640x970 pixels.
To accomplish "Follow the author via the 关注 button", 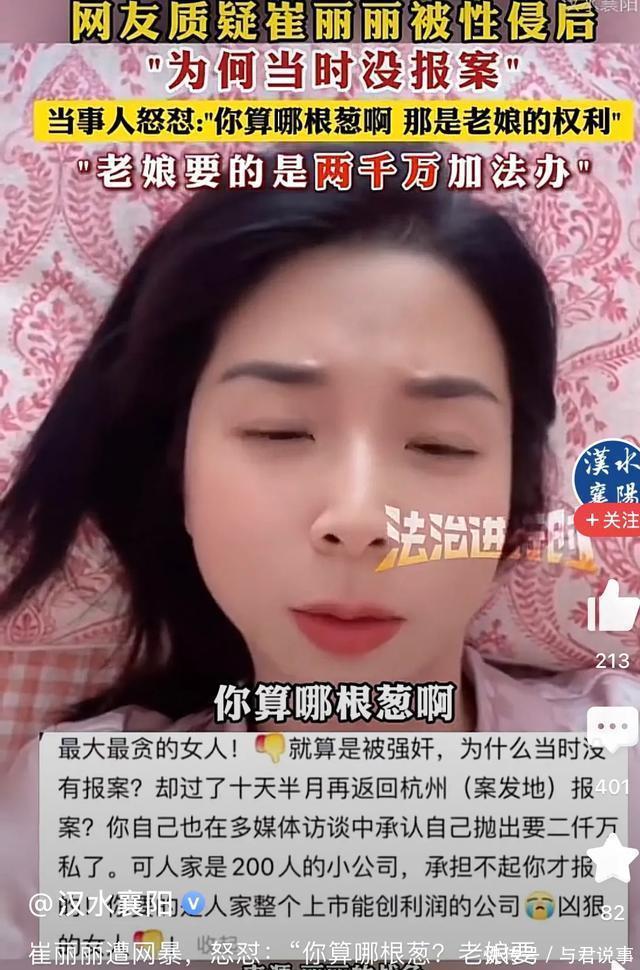I will (610, 520).
